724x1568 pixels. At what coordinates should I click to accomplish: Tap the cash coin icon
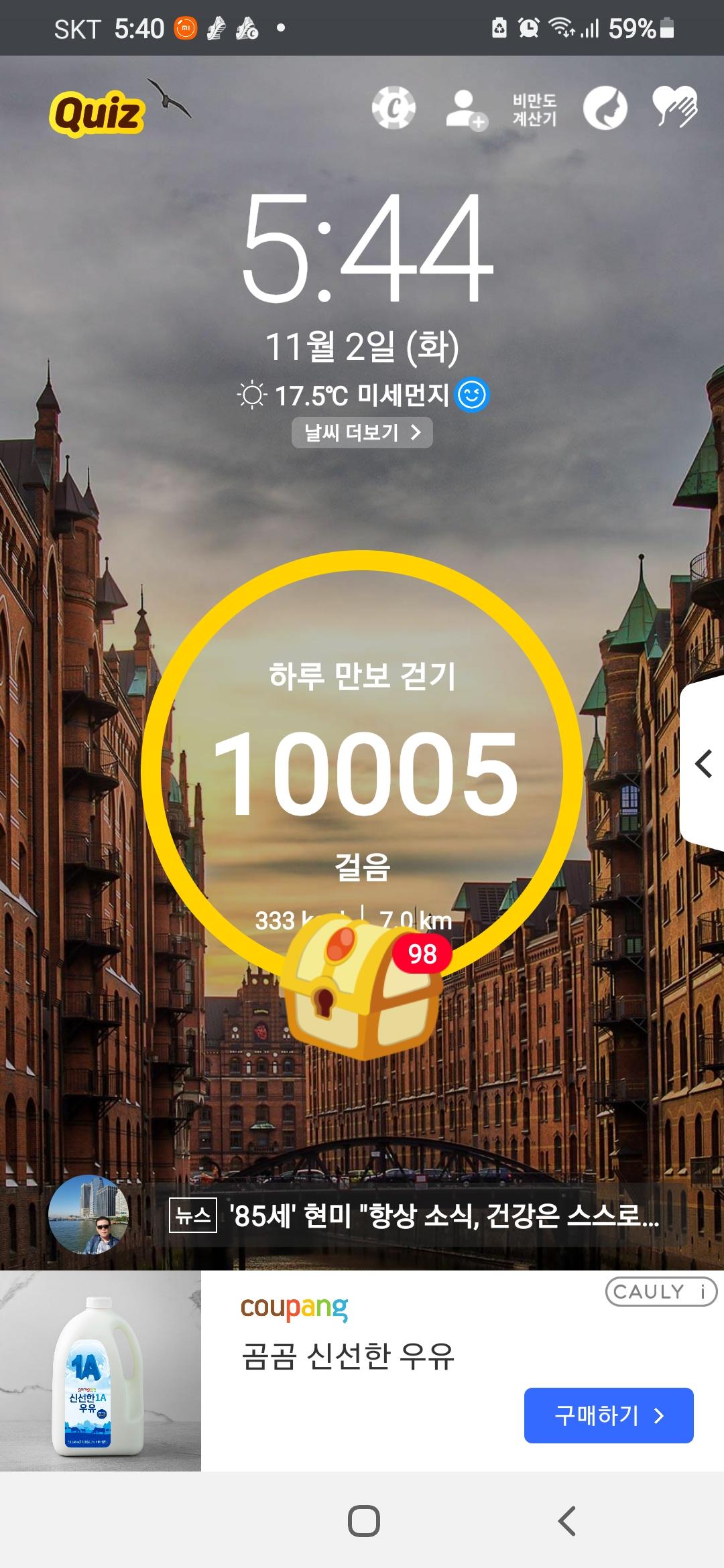394,108
